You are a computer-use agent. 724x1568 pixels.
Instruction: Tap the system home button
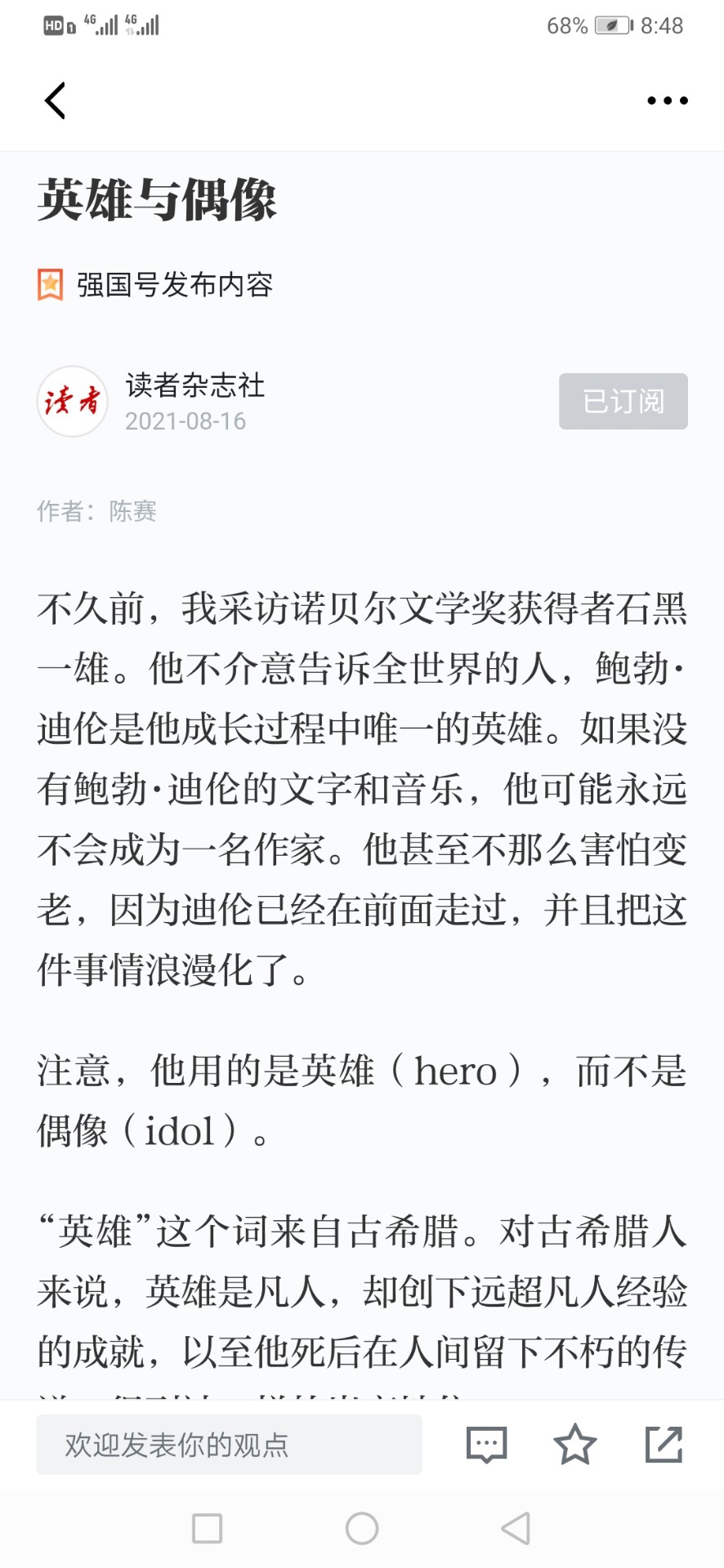[362, 1528]
